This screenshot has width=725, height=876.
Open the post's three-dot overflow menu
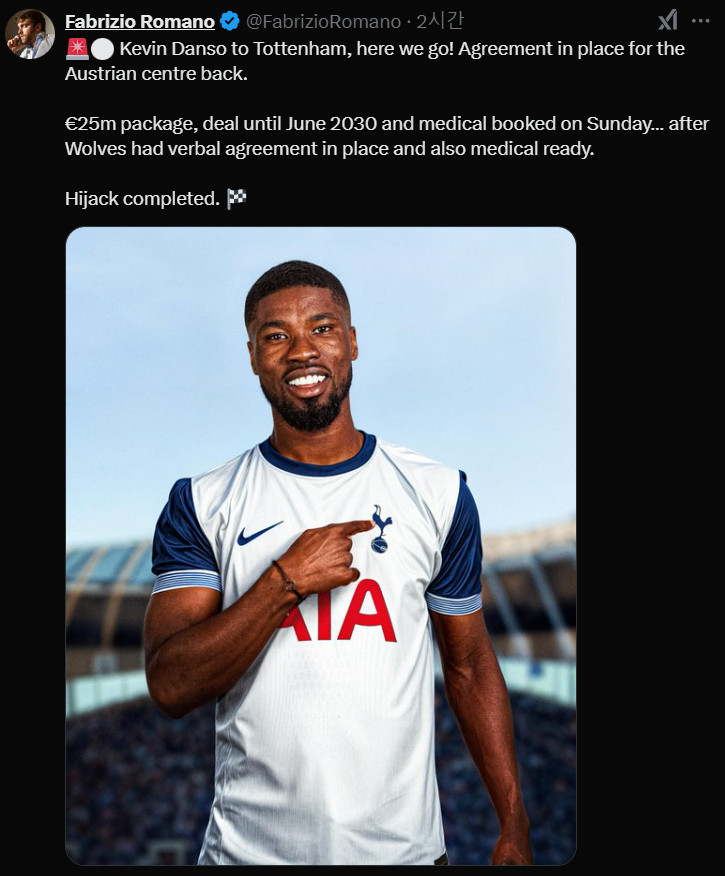click(700, 20)
